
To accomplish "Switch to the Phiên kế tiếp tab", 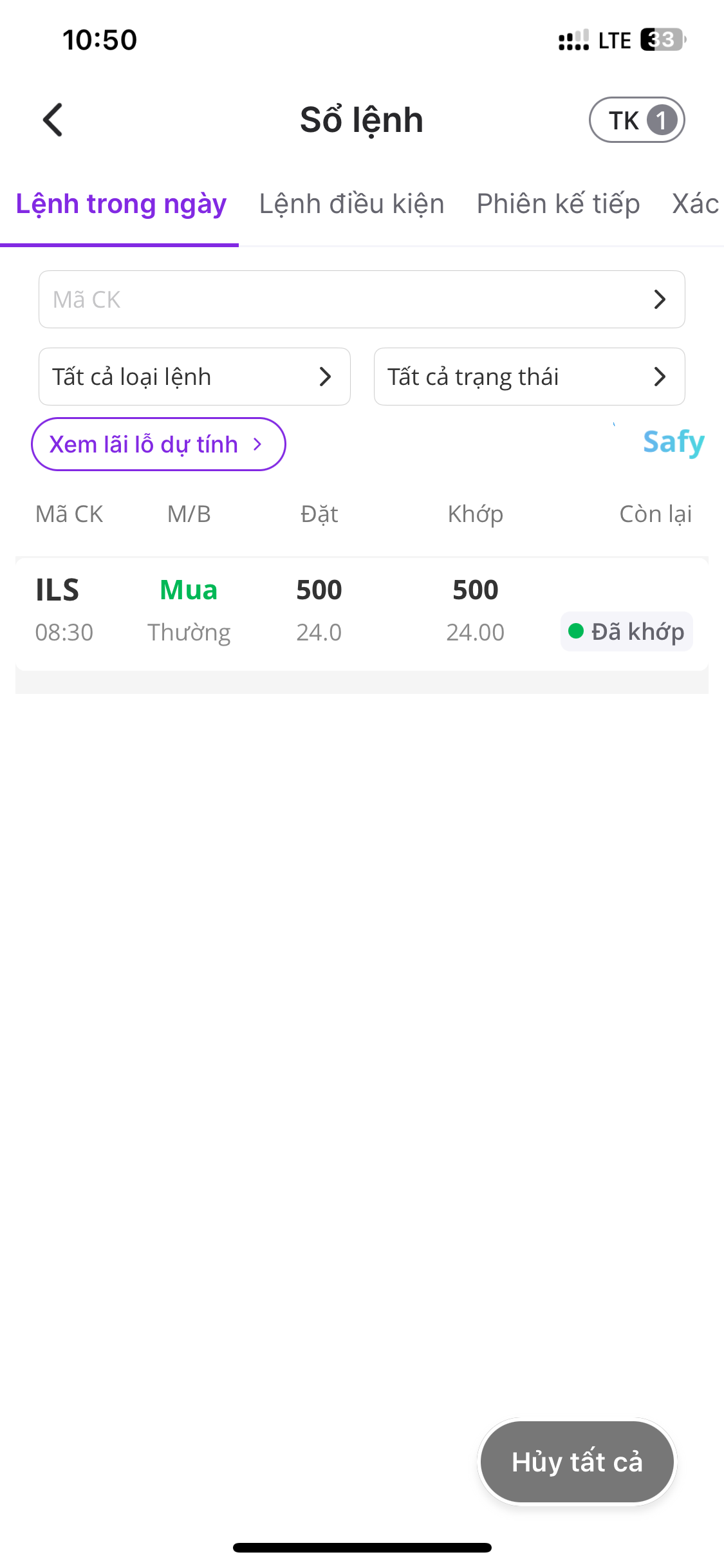I will [558, 204].
